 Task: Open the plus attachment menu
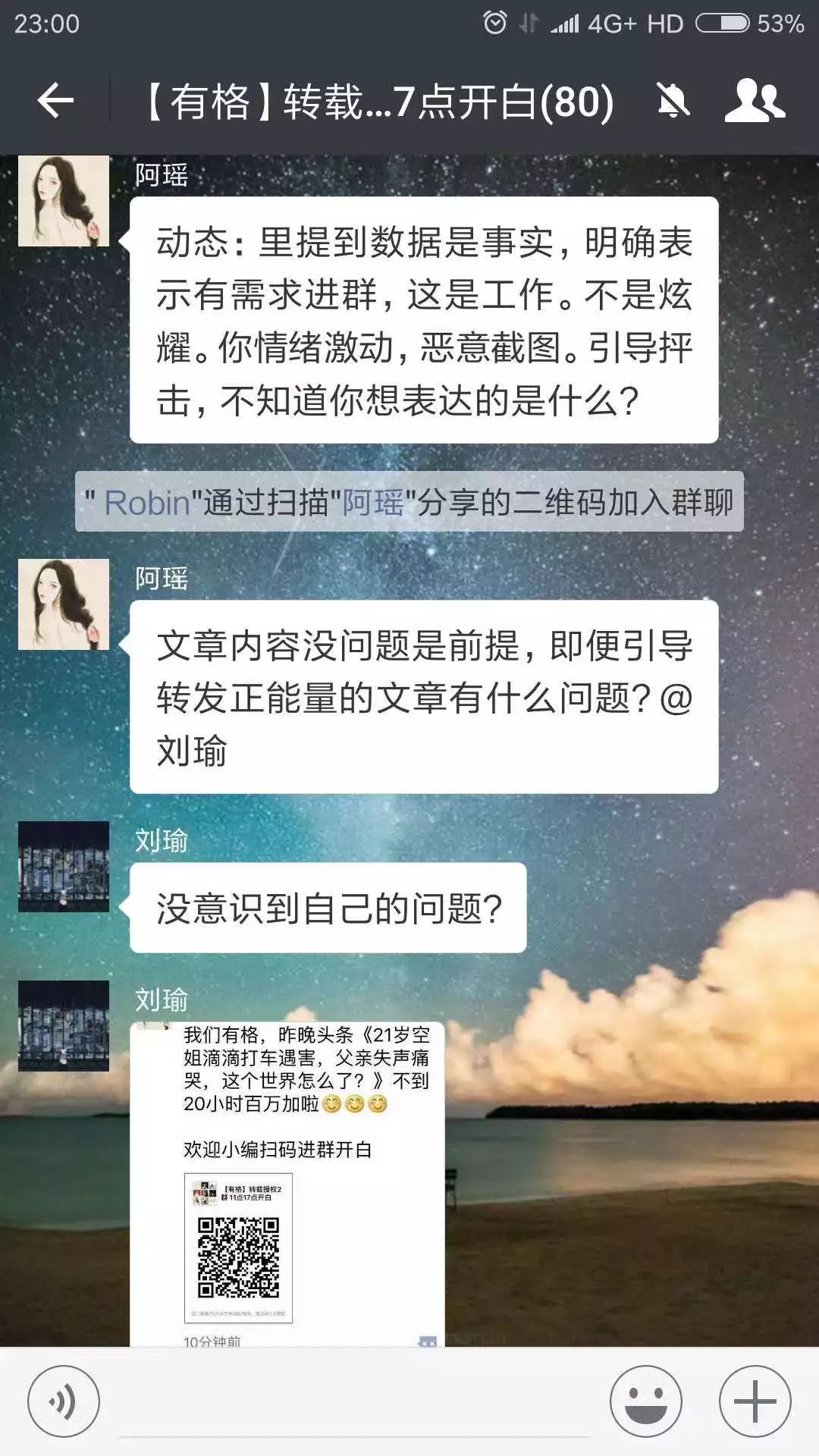[755, 1401]
